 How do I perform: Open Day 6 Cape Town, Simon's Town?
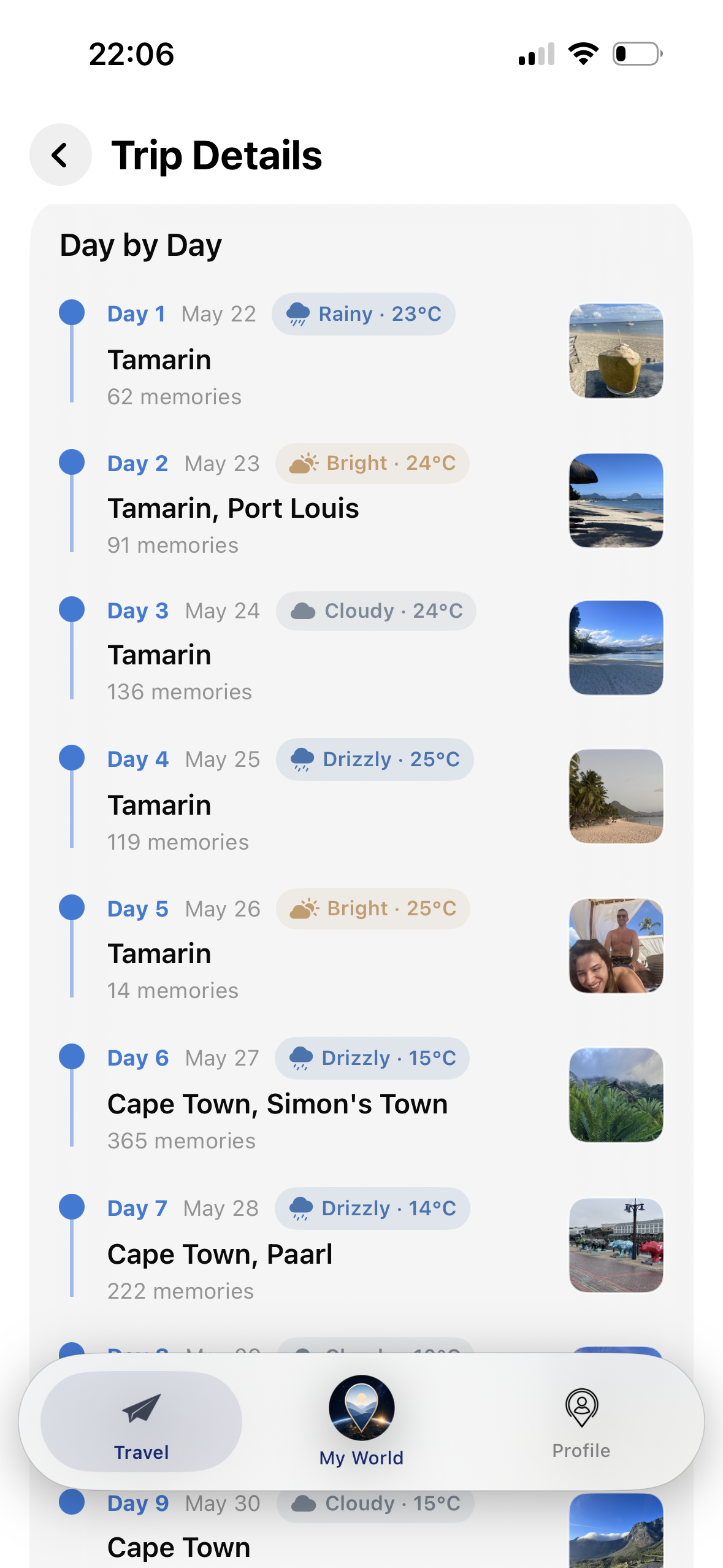pyautogui.click(x=361, y=1096)
